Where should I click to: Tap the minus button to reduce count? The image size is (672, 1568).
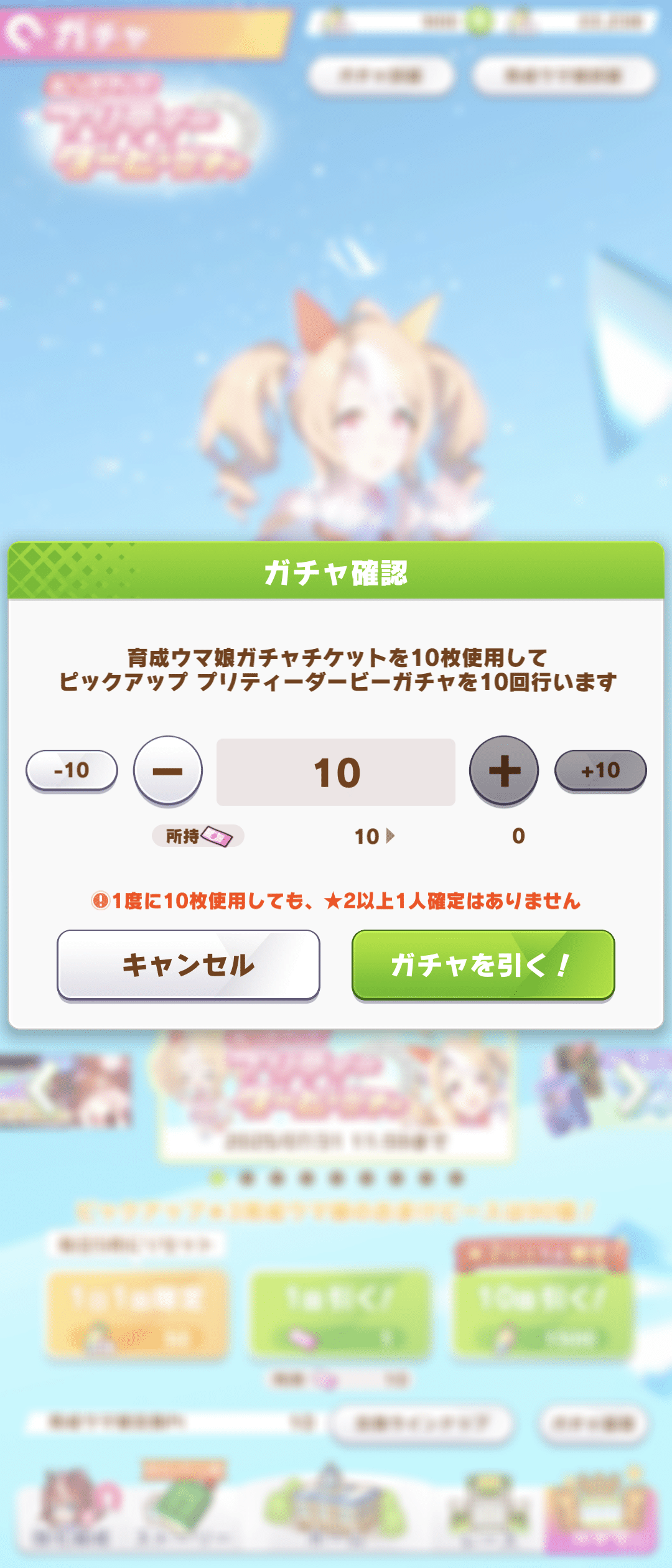coord(168,770)
